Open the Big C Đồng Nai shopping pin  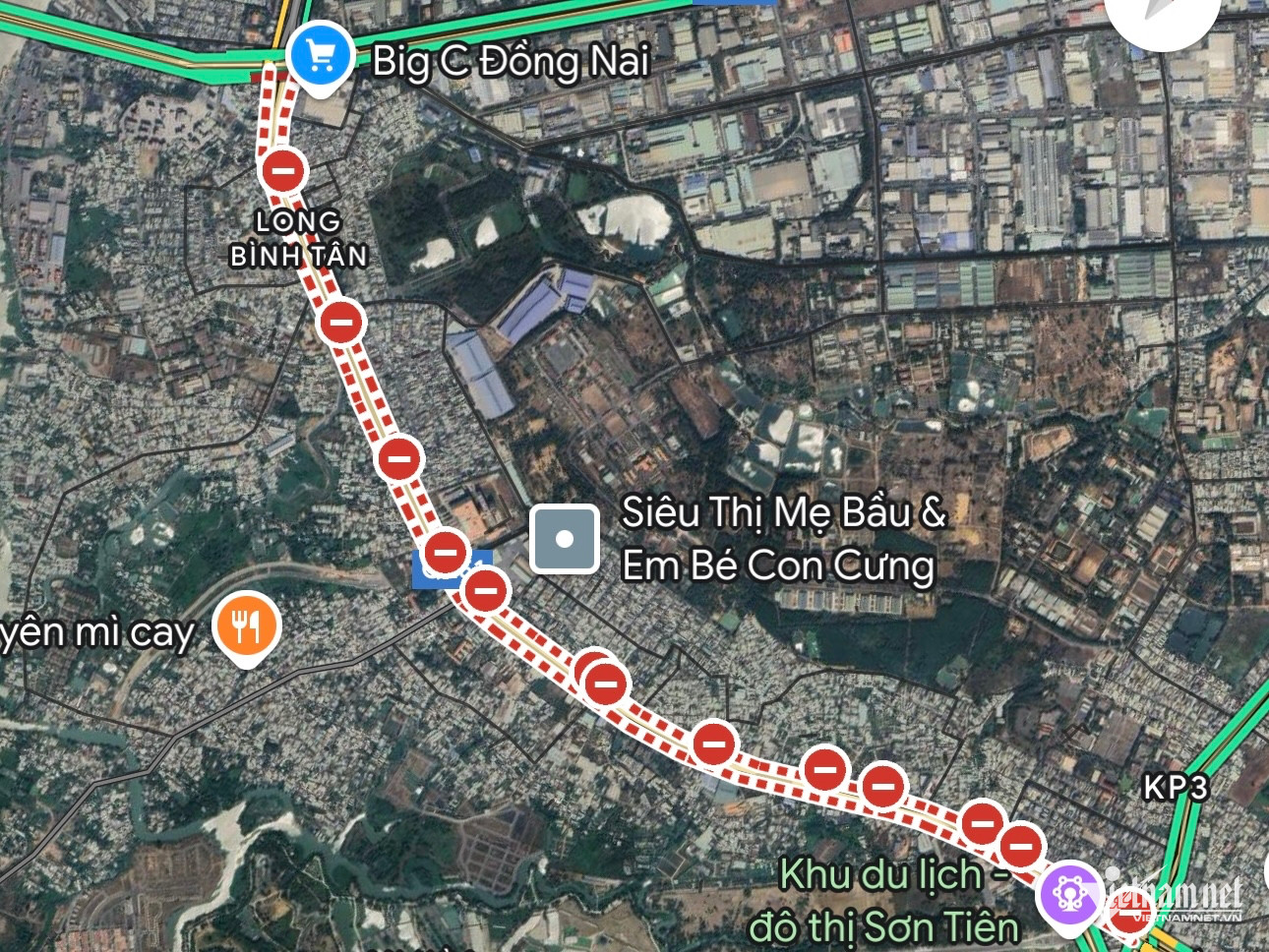(320, 57)
